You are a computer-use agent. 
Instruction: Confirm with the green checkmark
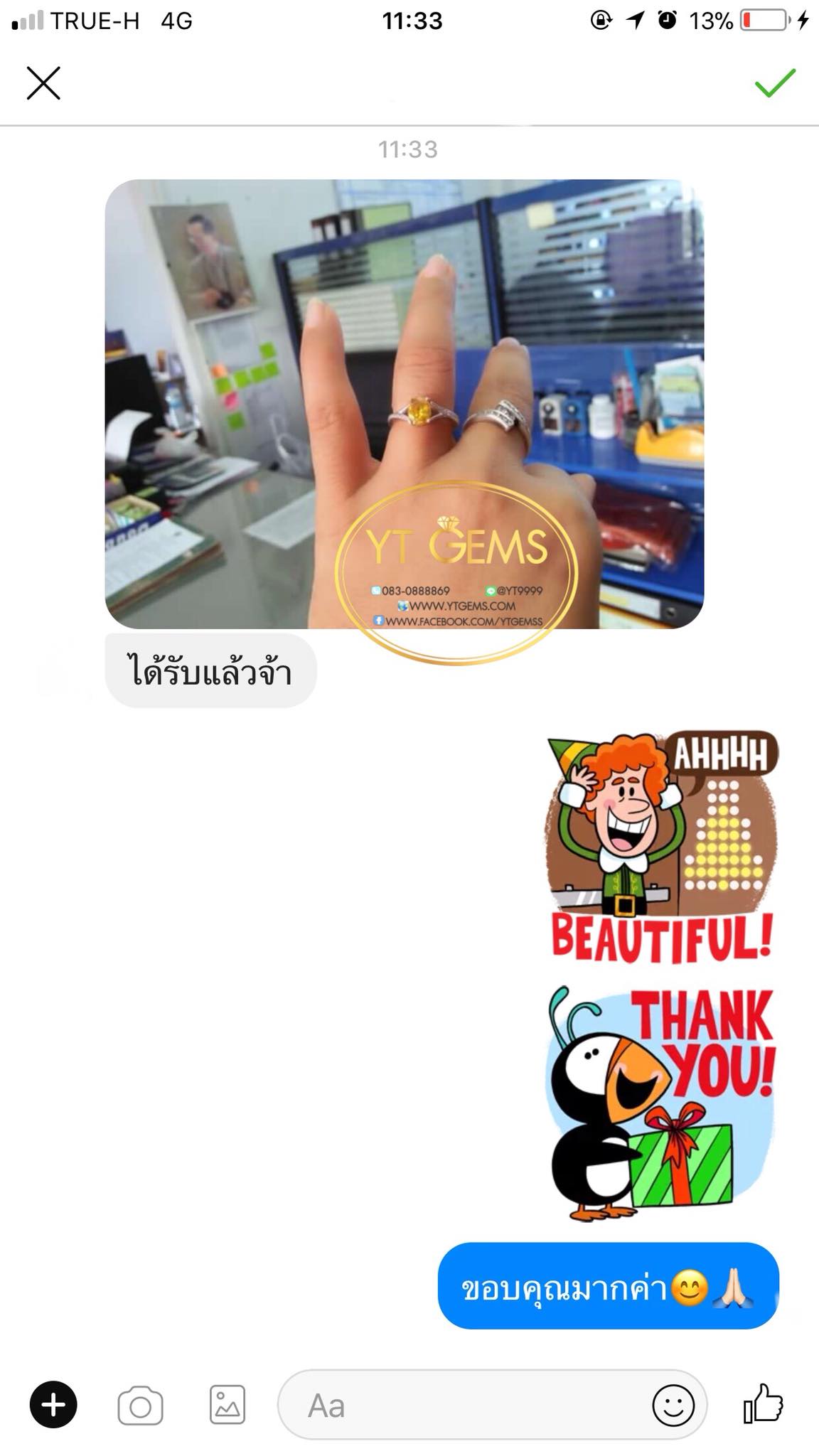(x=774, y=83)
